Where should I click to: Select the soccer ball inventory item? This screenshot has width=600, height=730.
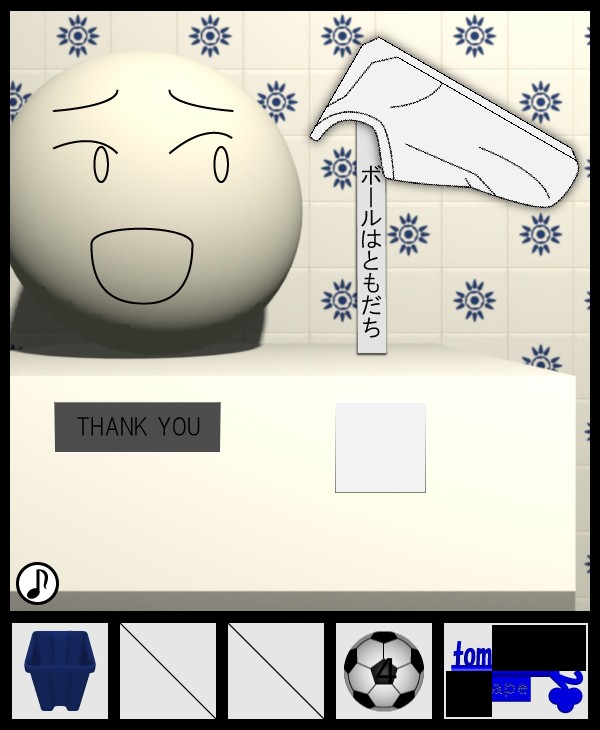[x=383, y=670]
